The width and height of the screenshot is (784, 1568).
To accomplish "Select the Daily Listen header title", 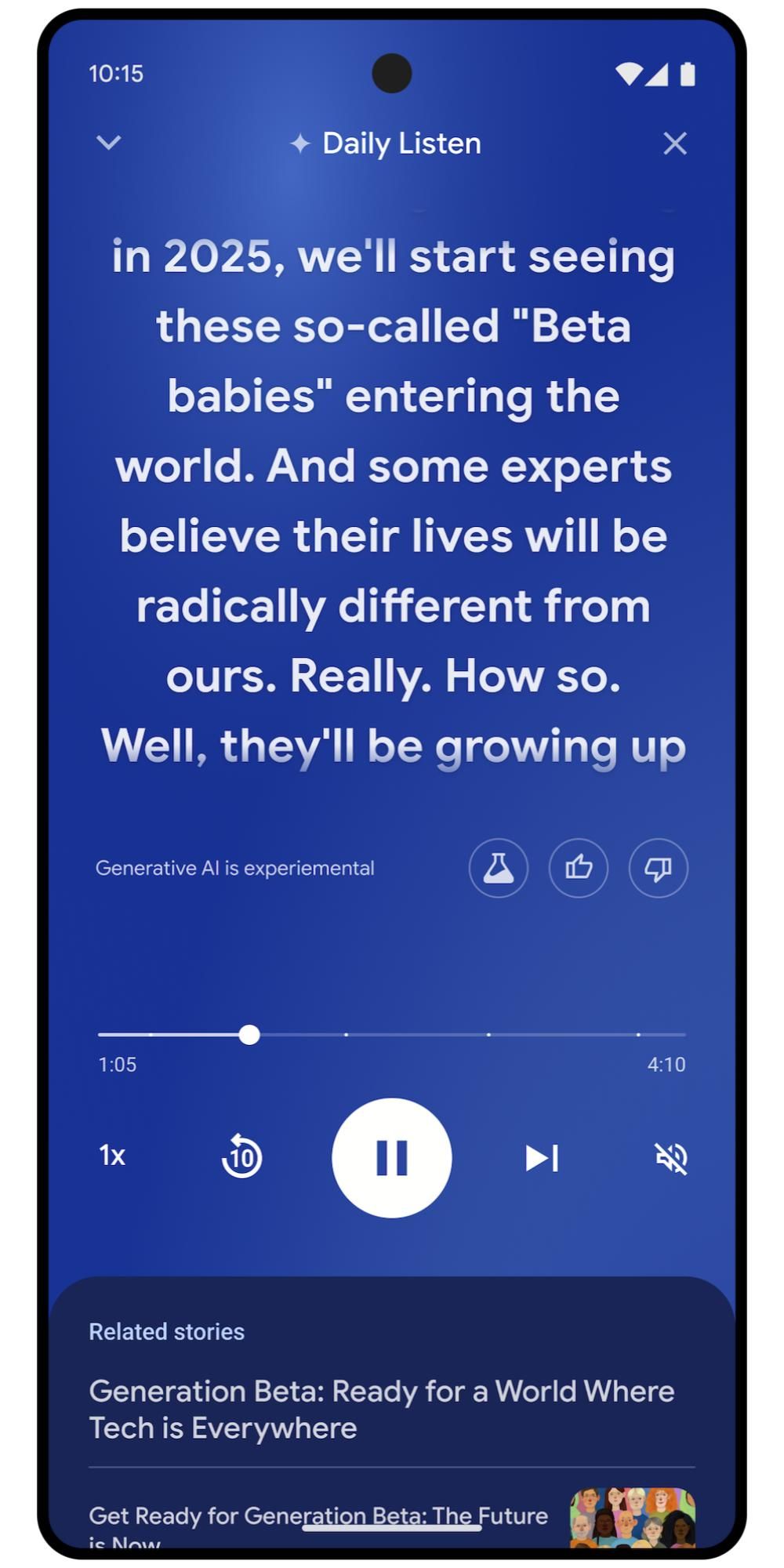I will (402, 143).
